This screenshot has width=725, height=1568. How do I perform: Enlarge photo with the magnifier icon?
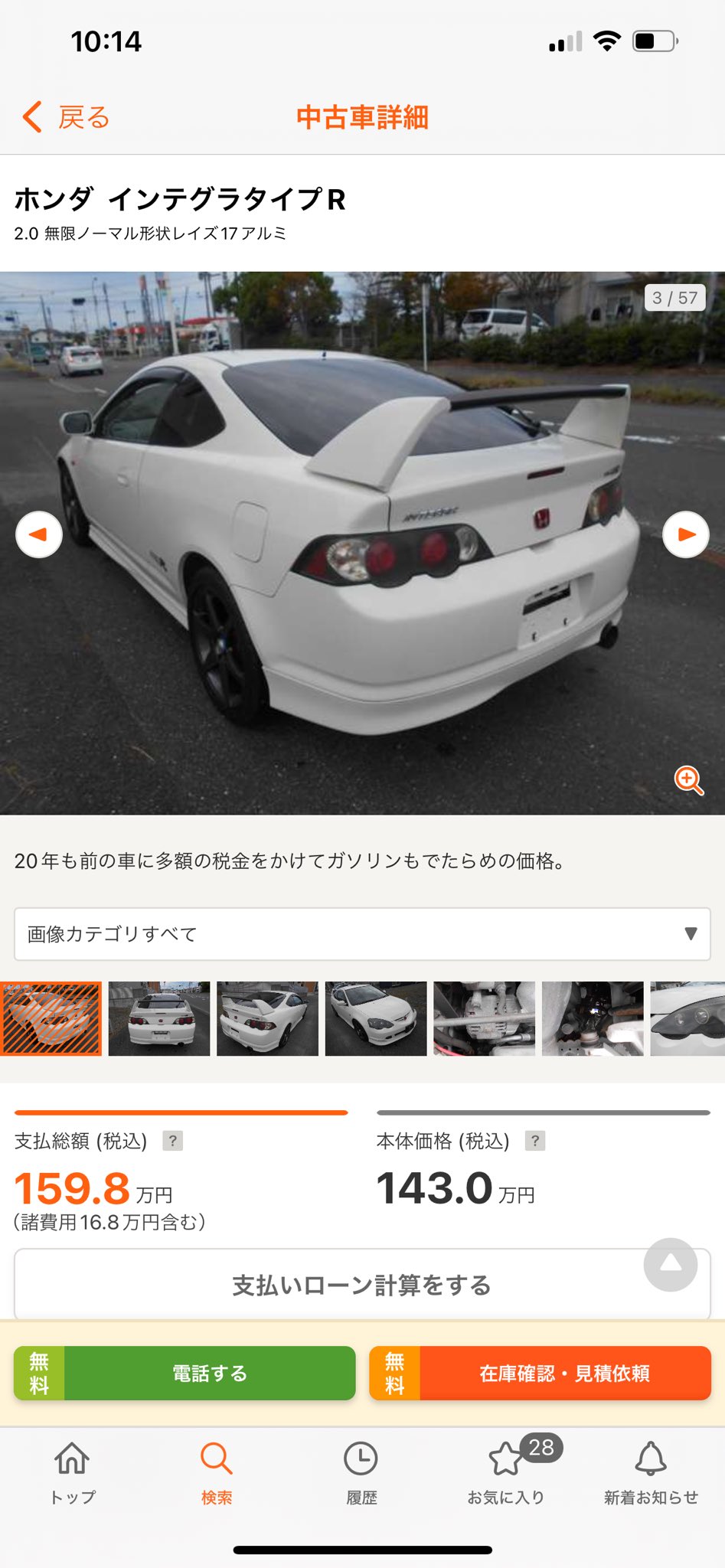(x=688, y=780)
